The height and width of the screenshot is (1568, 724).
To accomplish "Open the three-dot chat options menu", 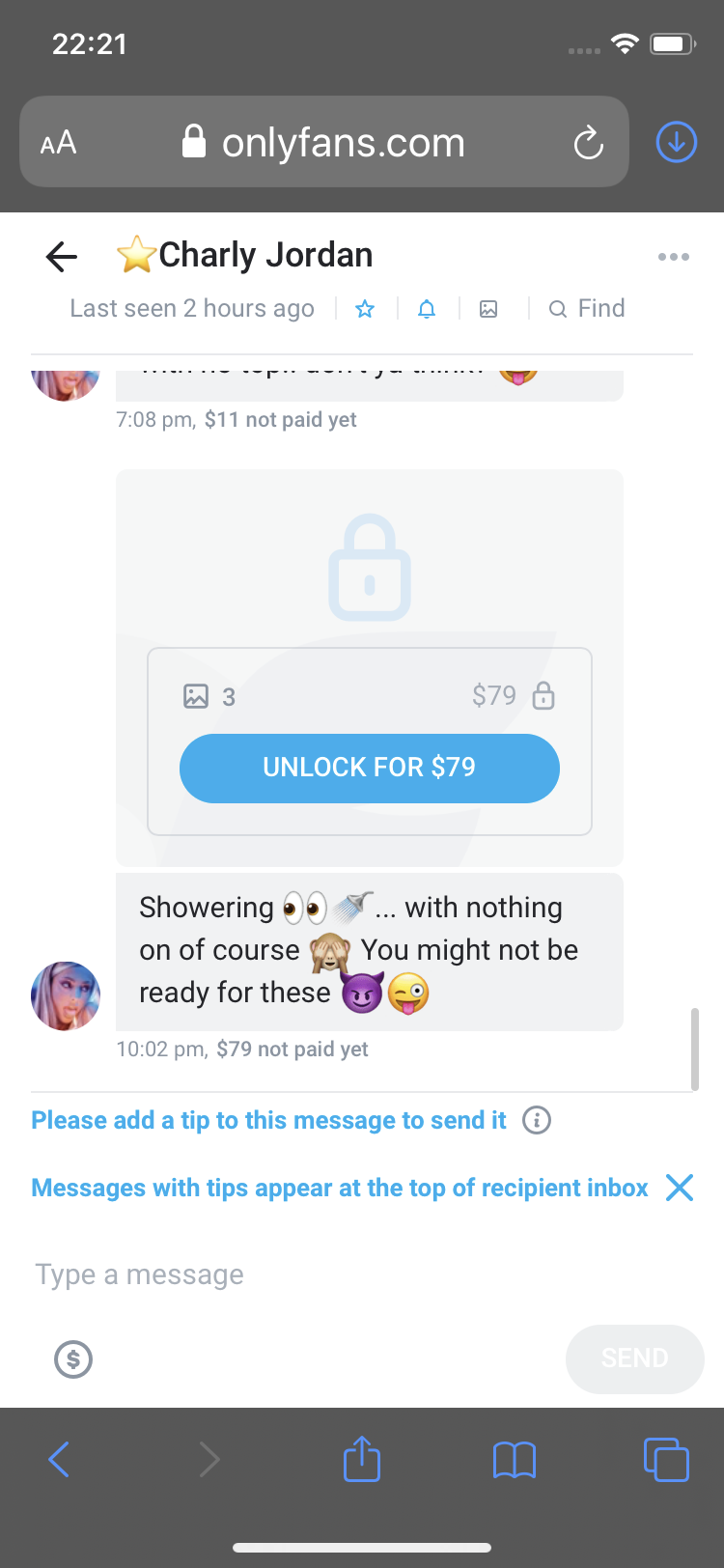I will click(x=673, y=257).
